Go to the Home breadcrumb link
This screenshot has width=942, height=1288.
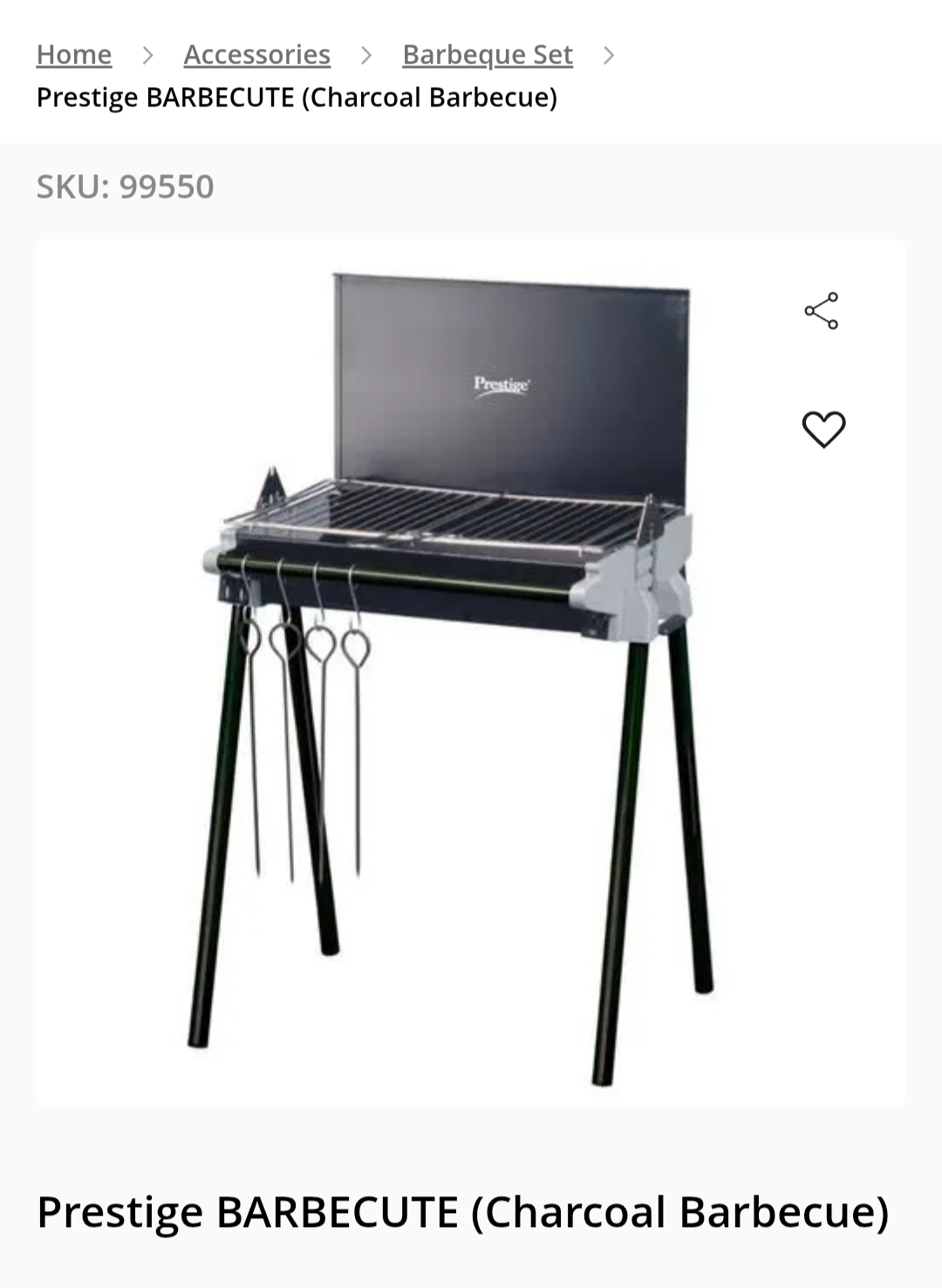click(x=74, y=55)
